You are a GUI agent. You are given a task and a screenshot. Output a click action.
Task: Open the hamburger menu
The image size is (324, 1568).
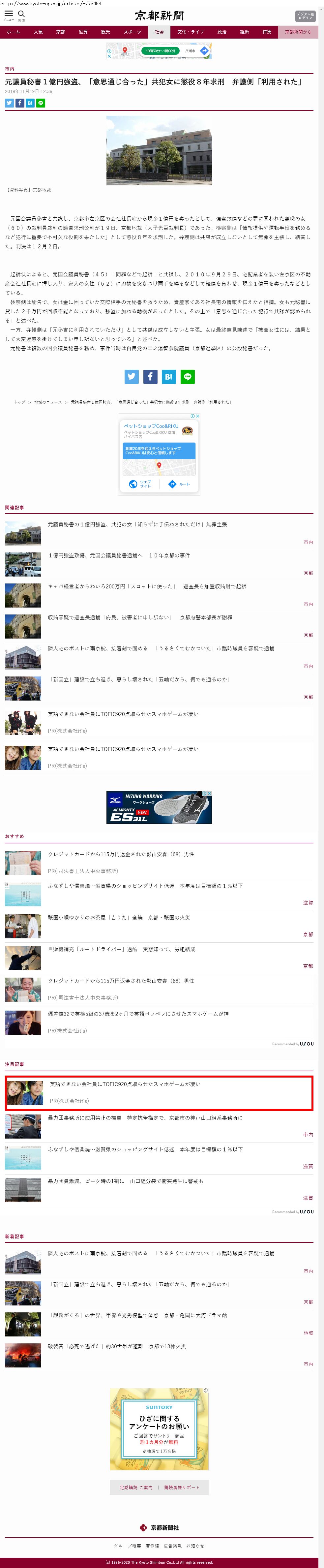click(x=9, y=14)
